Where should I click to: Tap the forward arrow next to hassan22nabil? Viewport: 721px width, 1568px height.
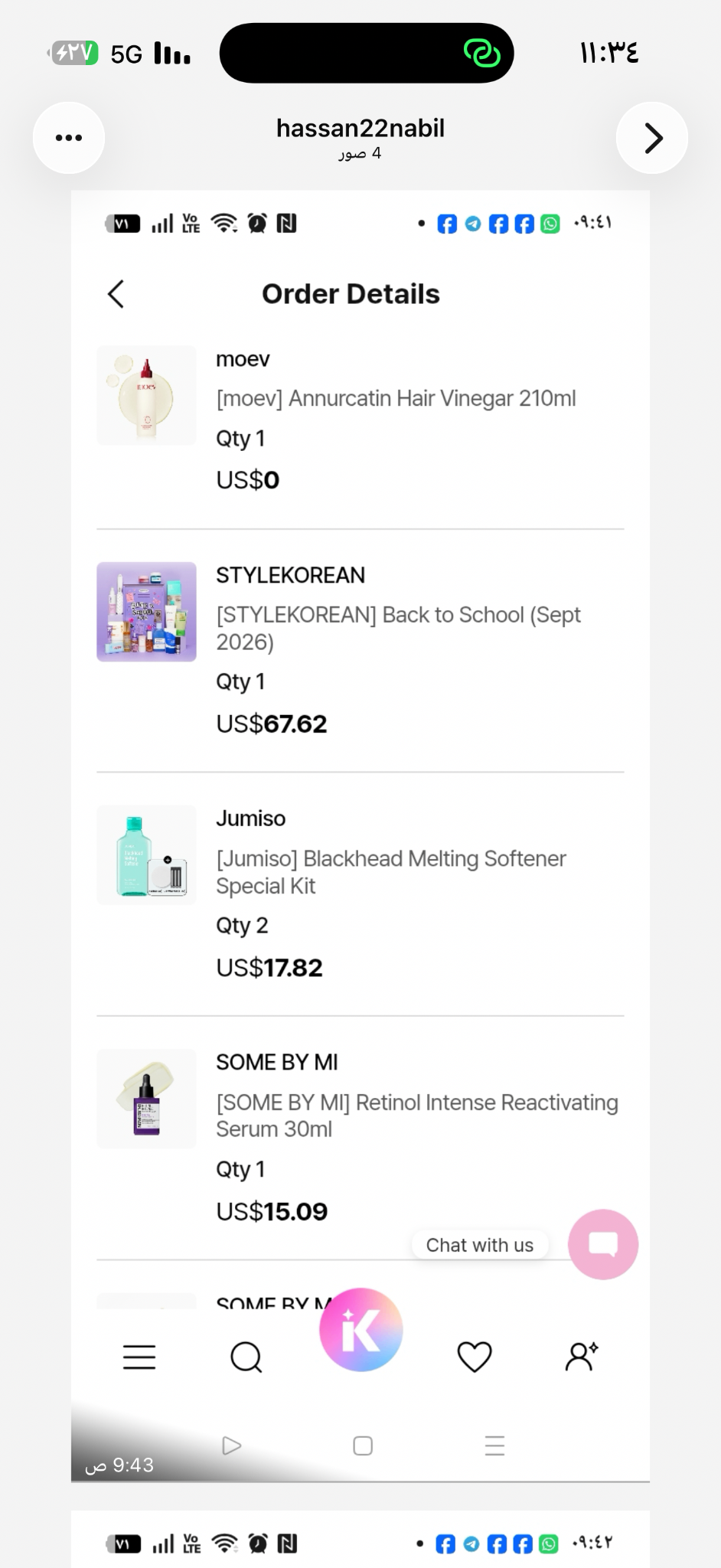652,138
